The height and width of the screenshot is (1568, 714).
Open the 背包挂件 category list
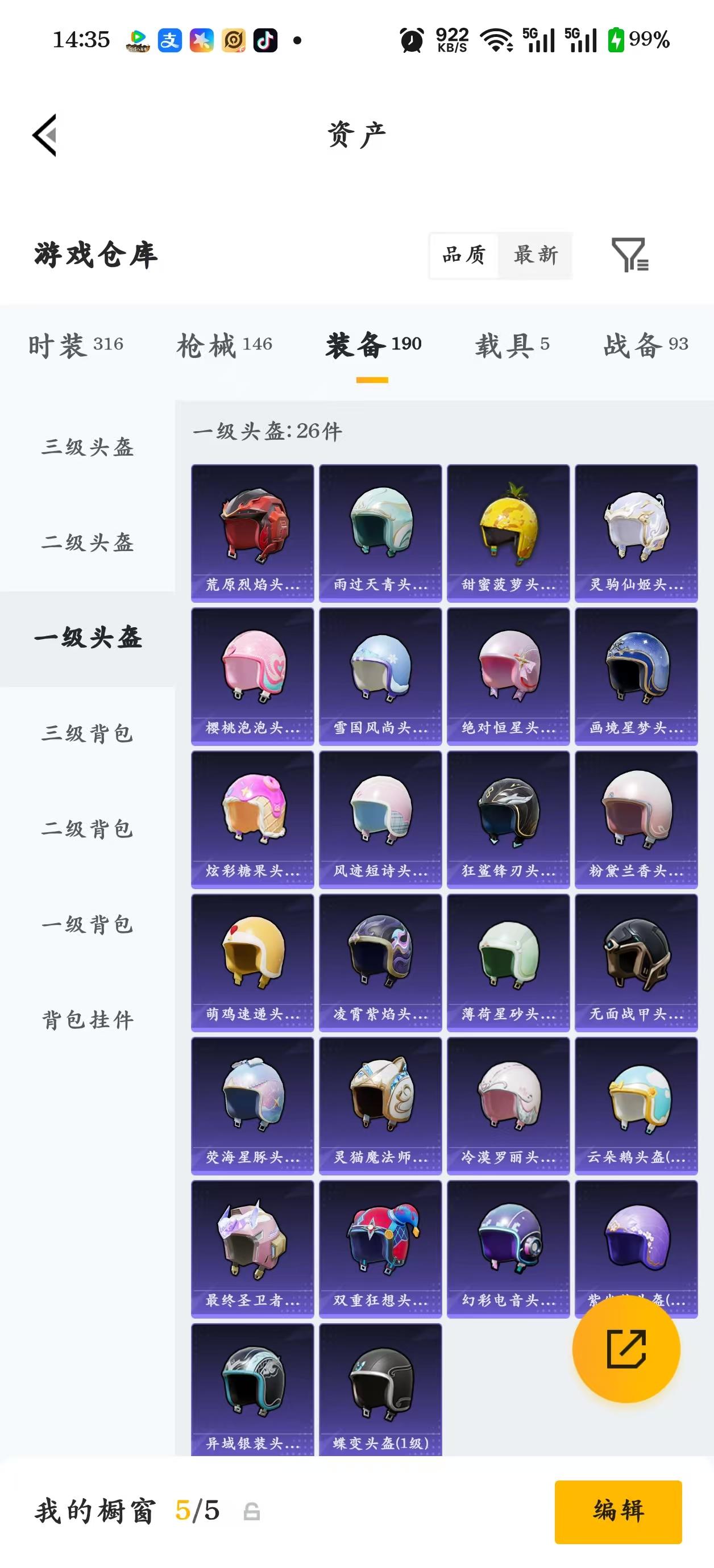point(88,1017)
